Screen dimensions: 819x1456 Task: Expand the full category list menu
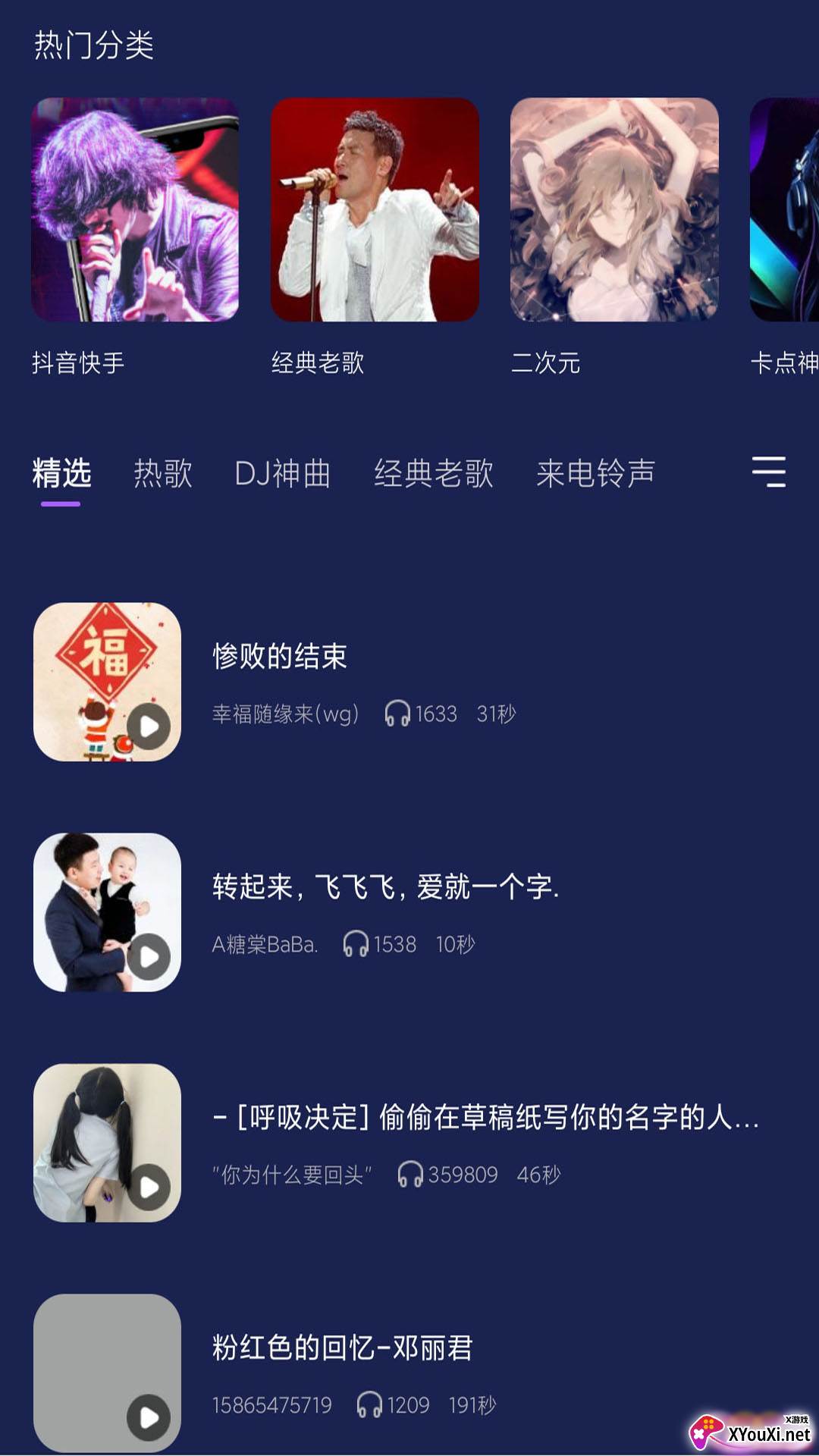click(768, 472)
